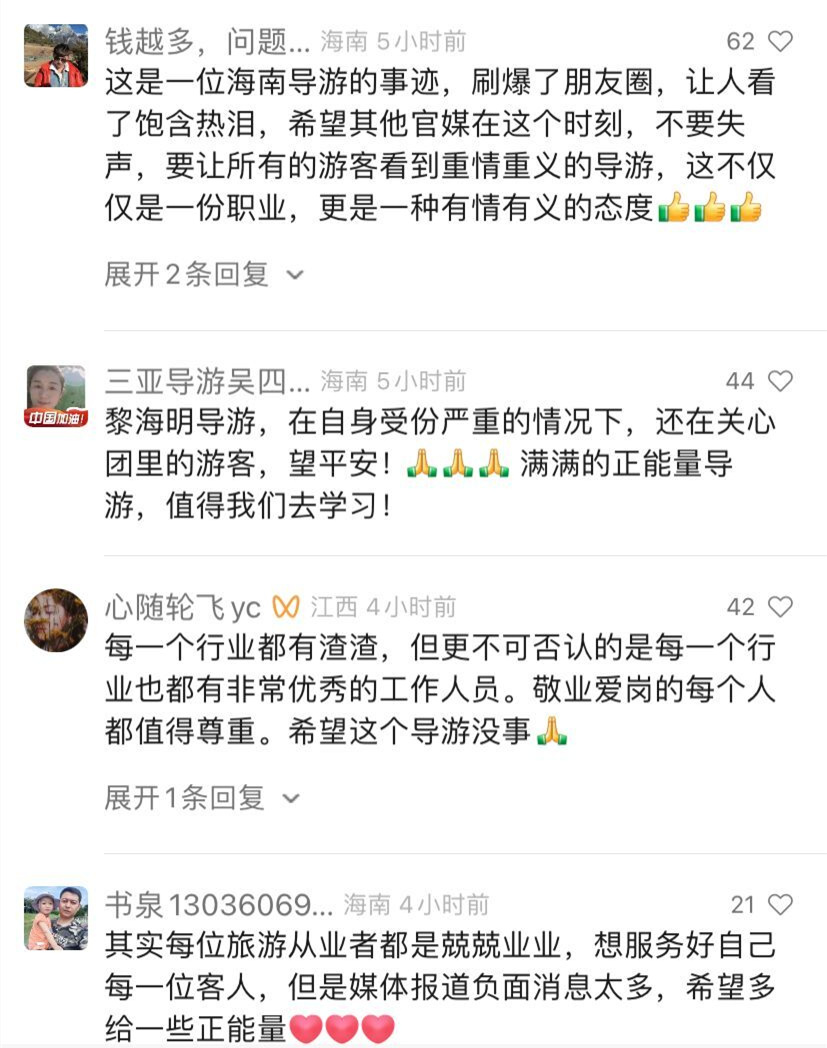The height and width of the screenshot is (1048, 827).
Task: Like the comment by 钱越多
Action: (781, 41)
